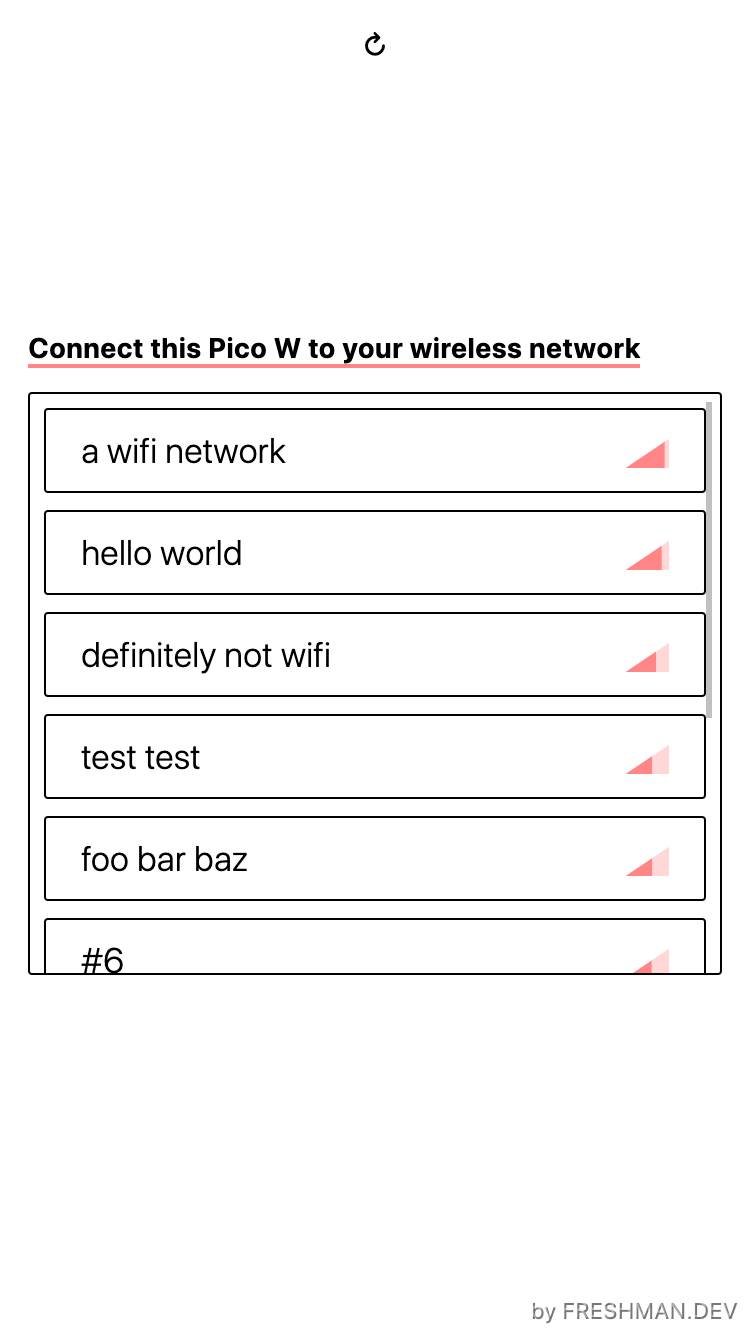The image size is (750, 1334).
Task: Choose the "hello world" network
Action: [375, 552]
